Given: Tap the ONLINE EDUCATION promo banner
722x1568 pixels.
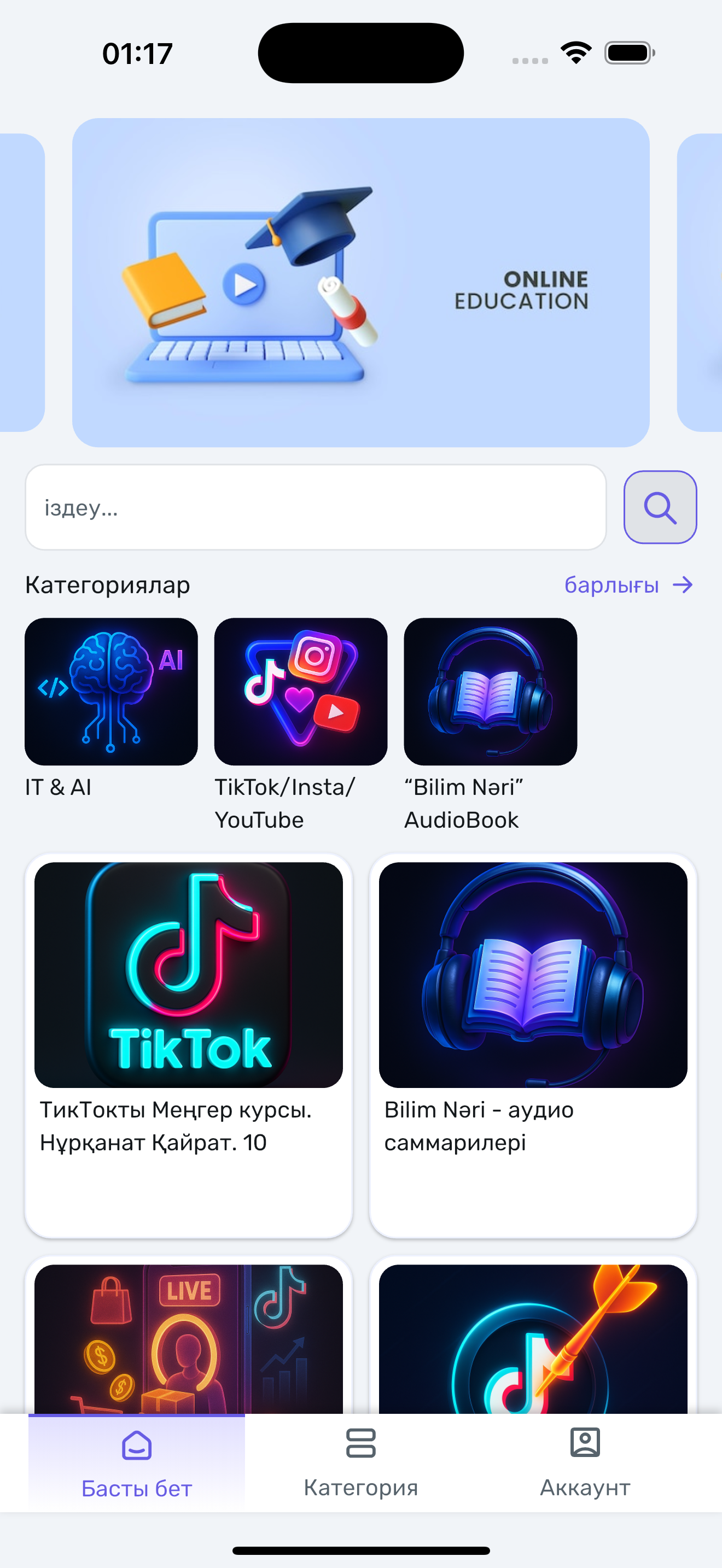Looking at the screenshot, I should (x=361, y=281).
